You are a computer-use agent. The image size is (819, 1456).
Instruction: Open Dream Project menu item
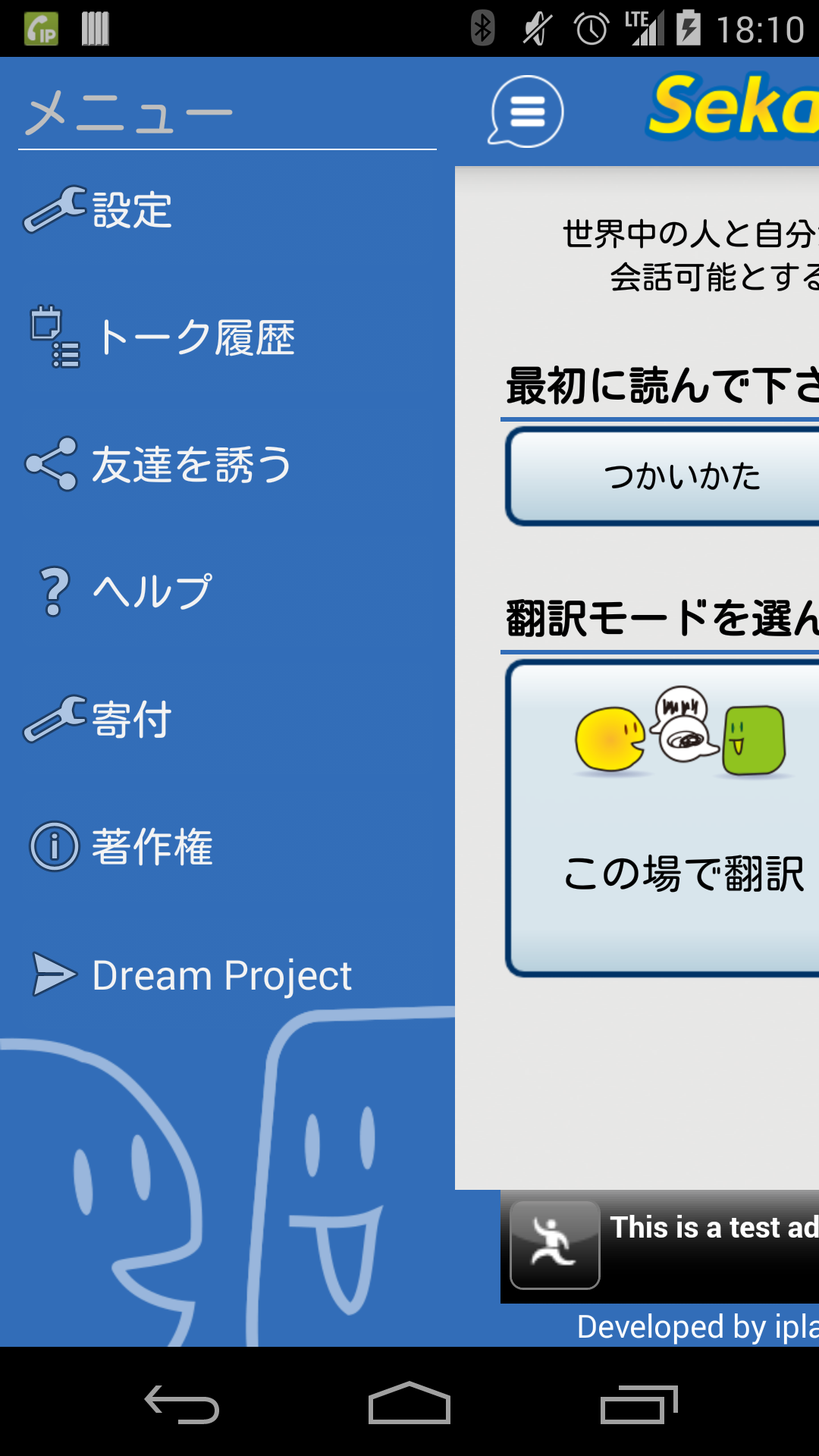click(227, 974)
